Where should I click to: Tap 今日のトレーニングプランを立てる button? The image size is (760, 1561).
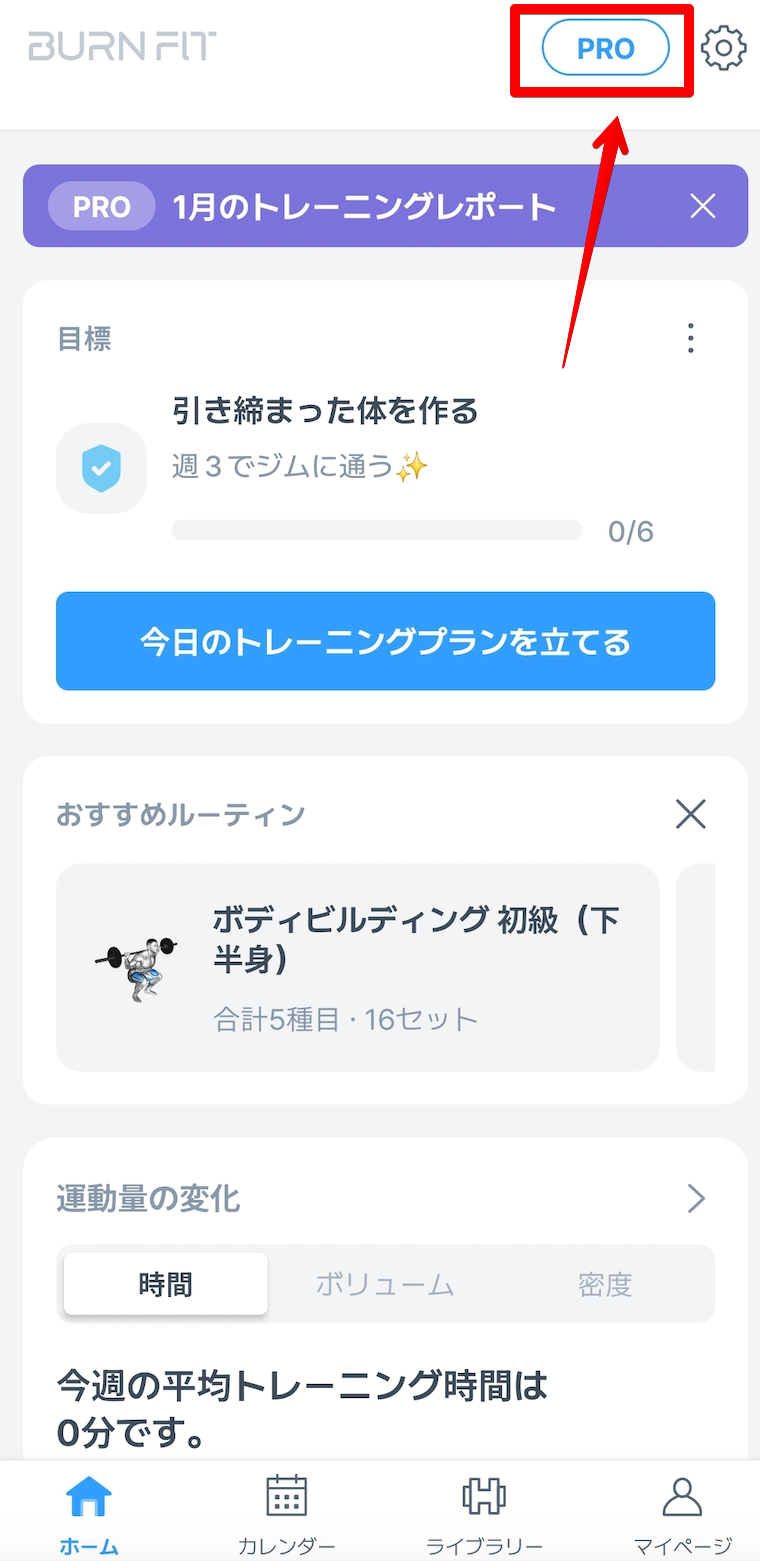click(x=385, y=641)
